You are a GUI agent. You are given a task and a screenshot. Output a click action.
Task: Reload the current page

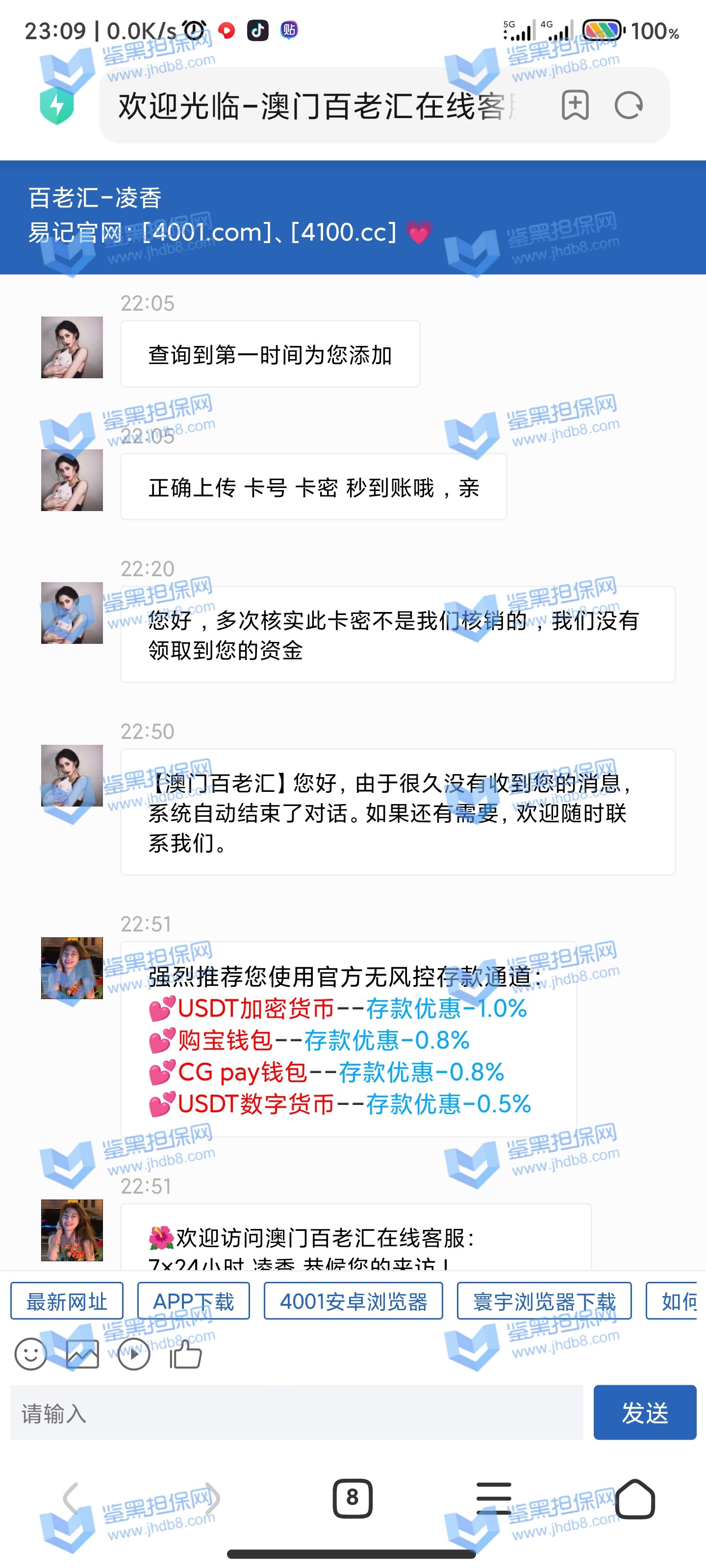[629, 105]
